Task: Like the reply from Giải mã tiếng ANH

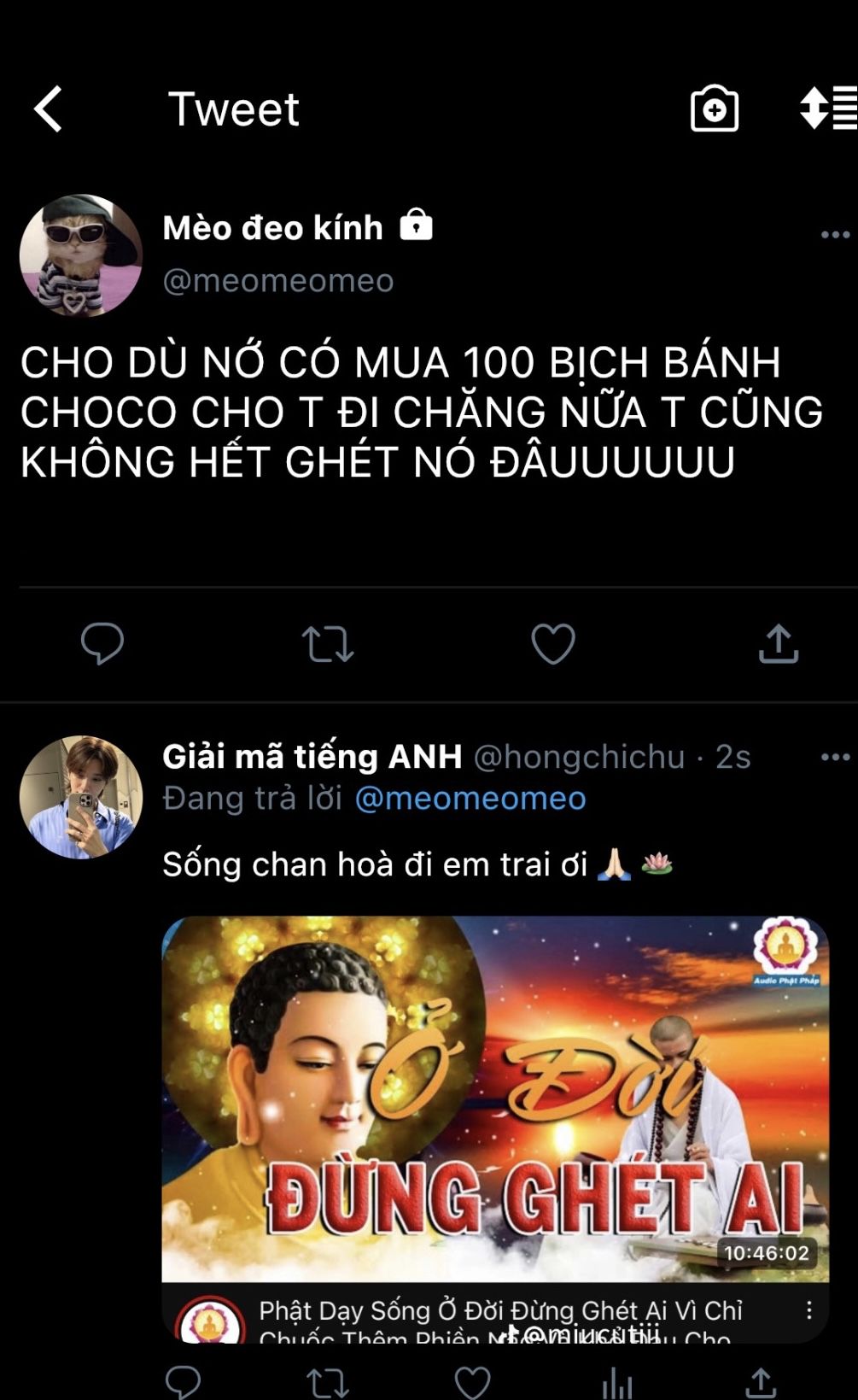Action: 472,1381
